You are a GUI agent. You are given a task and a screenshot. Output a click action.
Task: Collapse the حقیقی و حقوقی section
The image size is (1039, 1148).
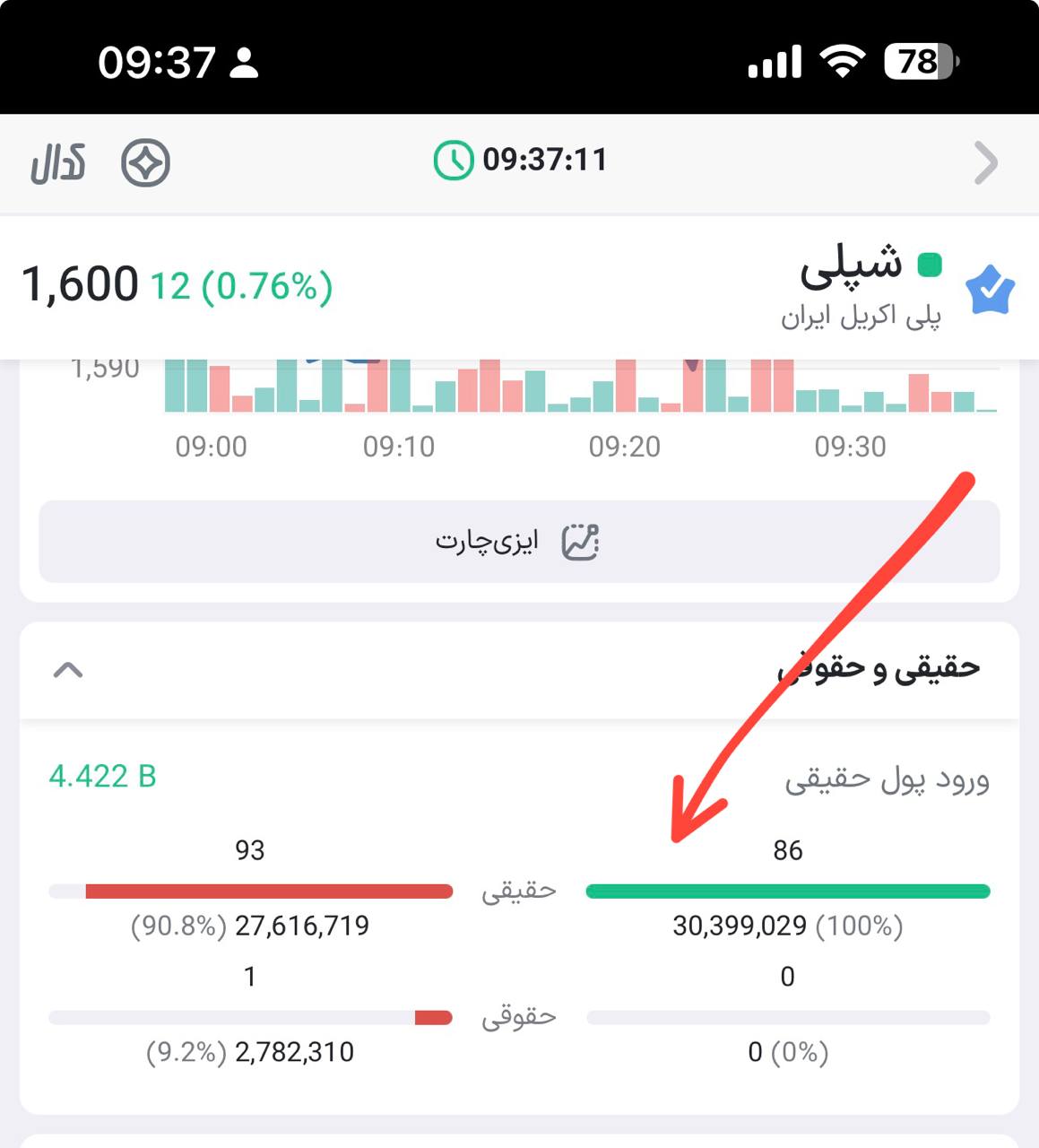pyautogui.click(x=68, y=670)
